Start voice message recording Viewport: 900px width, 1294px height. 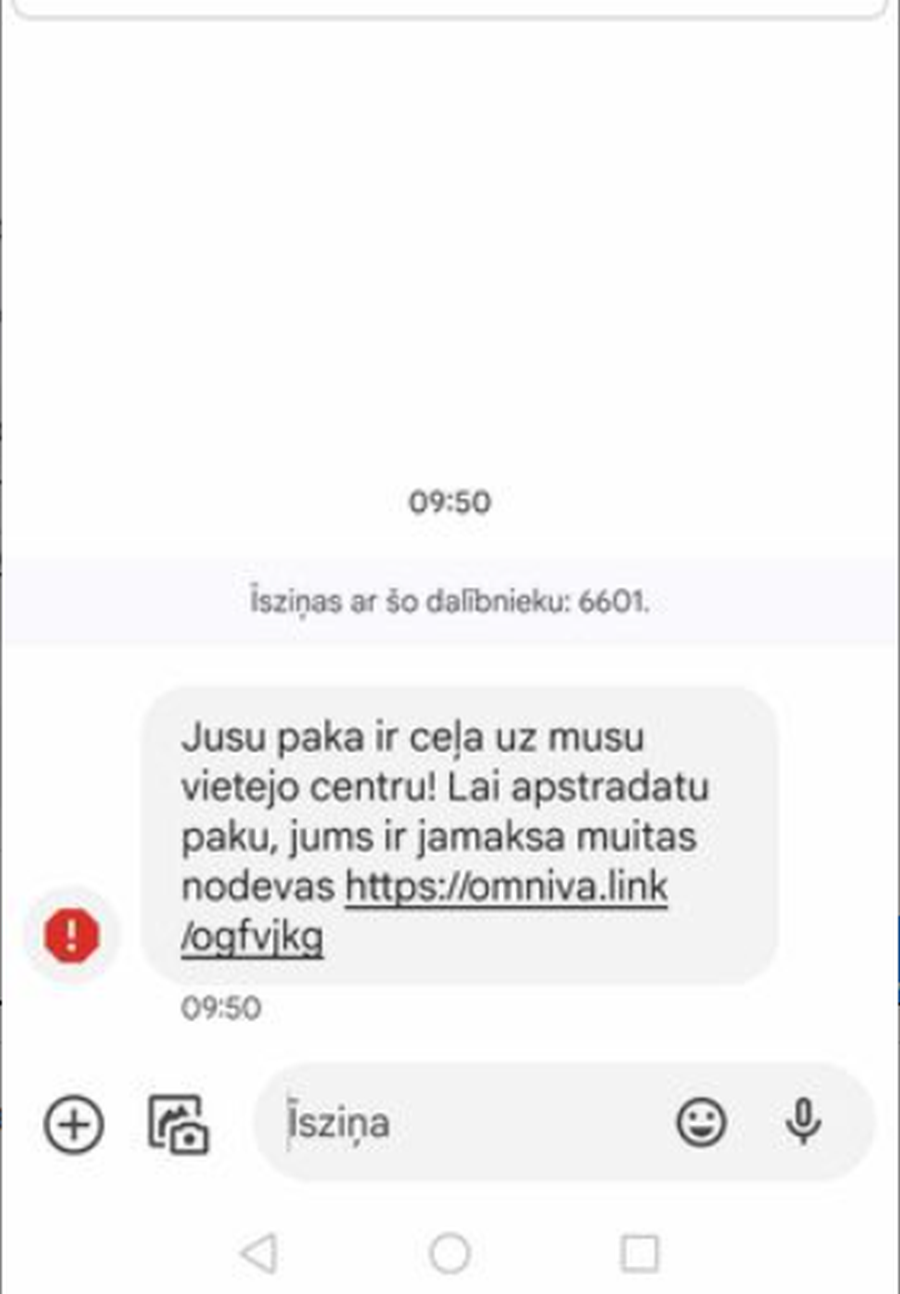pos(803,1122)
